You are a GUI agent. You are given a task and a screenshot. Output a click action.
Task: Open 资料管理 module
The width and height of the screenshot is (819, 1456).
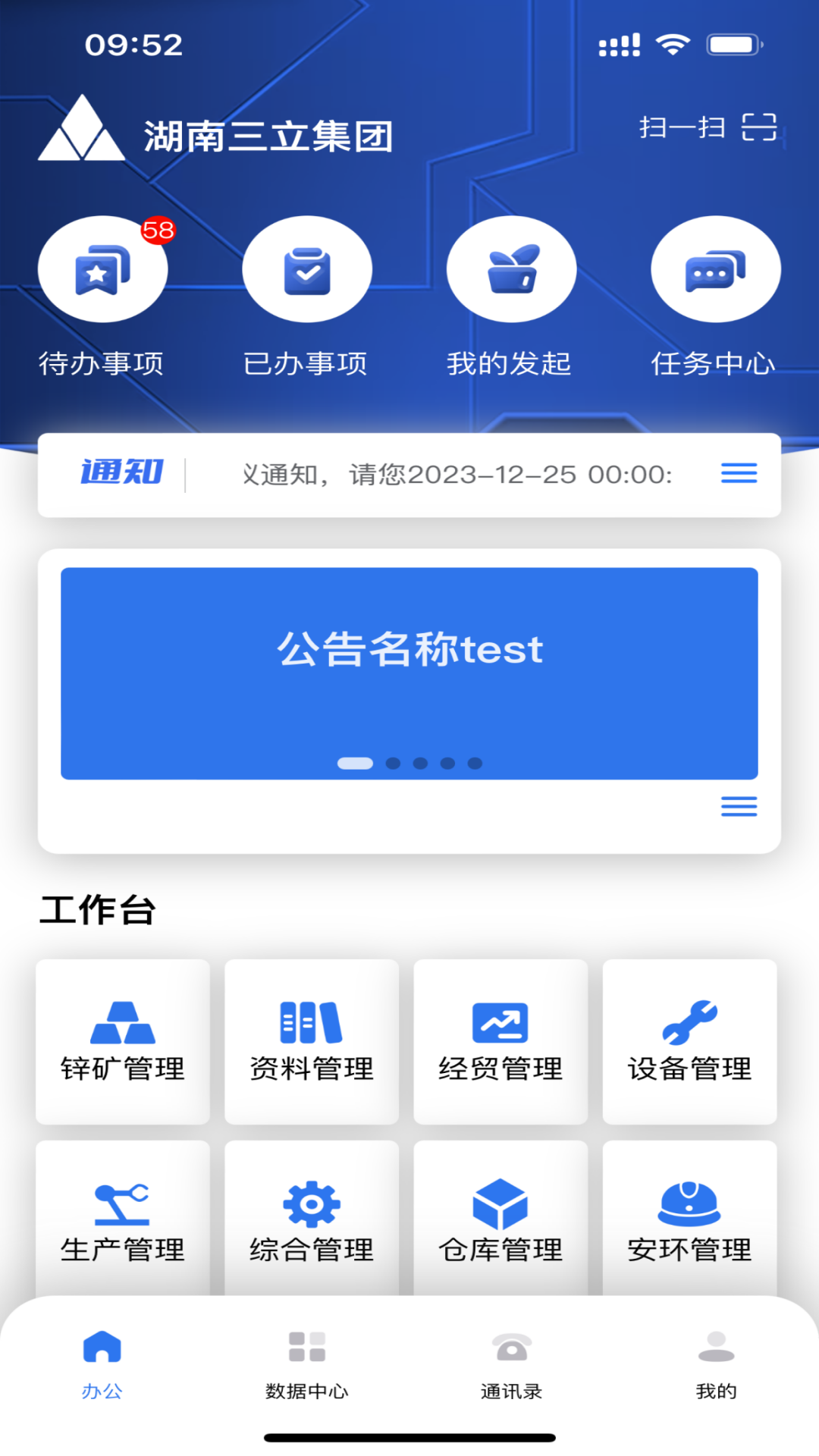pyautogui.click(x=312, y=1041)
